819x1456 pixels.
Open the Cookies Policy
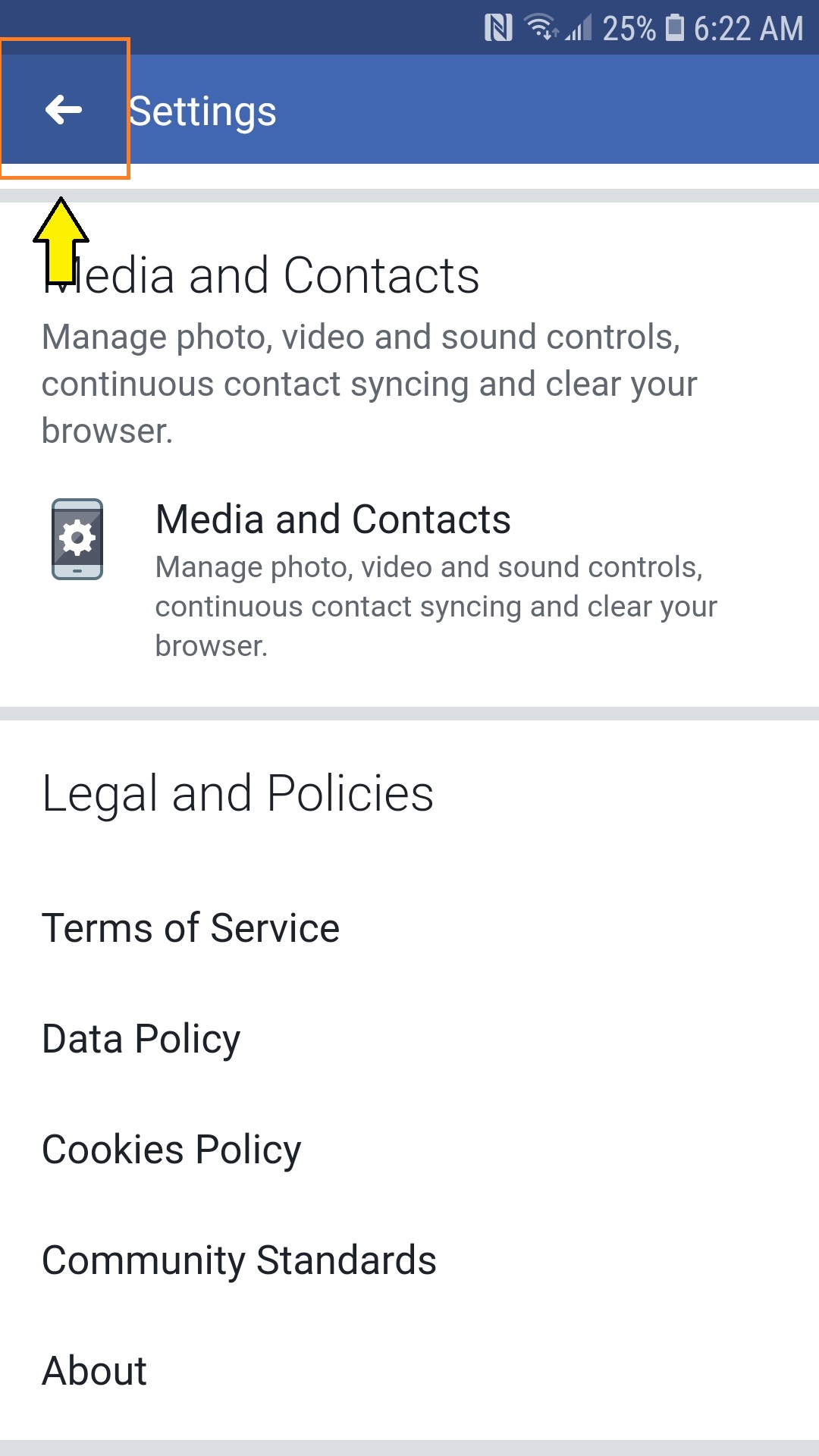(171, 1149)
